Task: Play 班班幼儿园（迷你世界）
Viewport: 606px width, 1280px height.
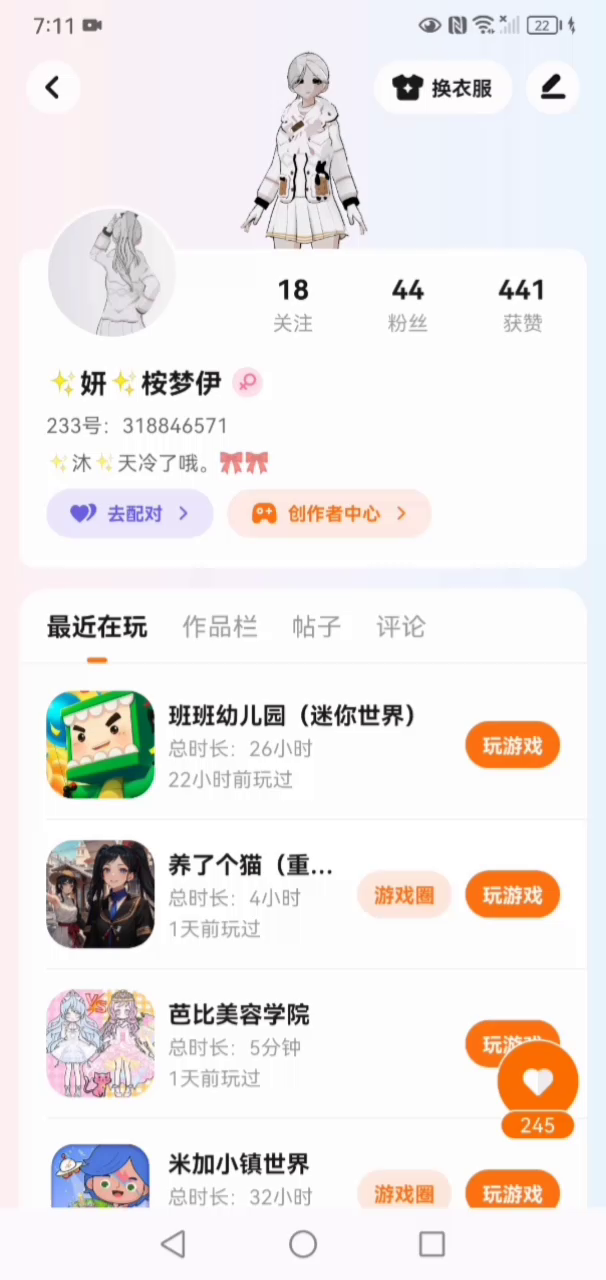Action: tap(512, 746)
